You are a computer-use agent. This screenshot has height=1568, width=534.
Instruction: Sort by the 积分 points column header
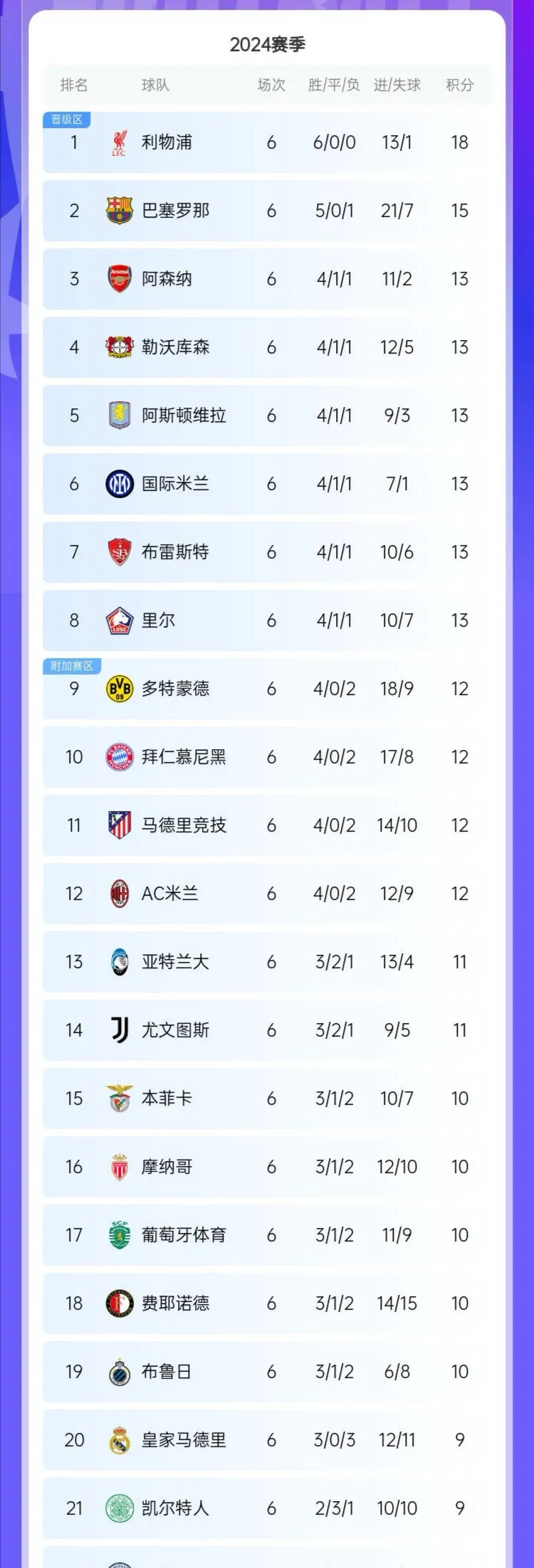click(458, 85)
